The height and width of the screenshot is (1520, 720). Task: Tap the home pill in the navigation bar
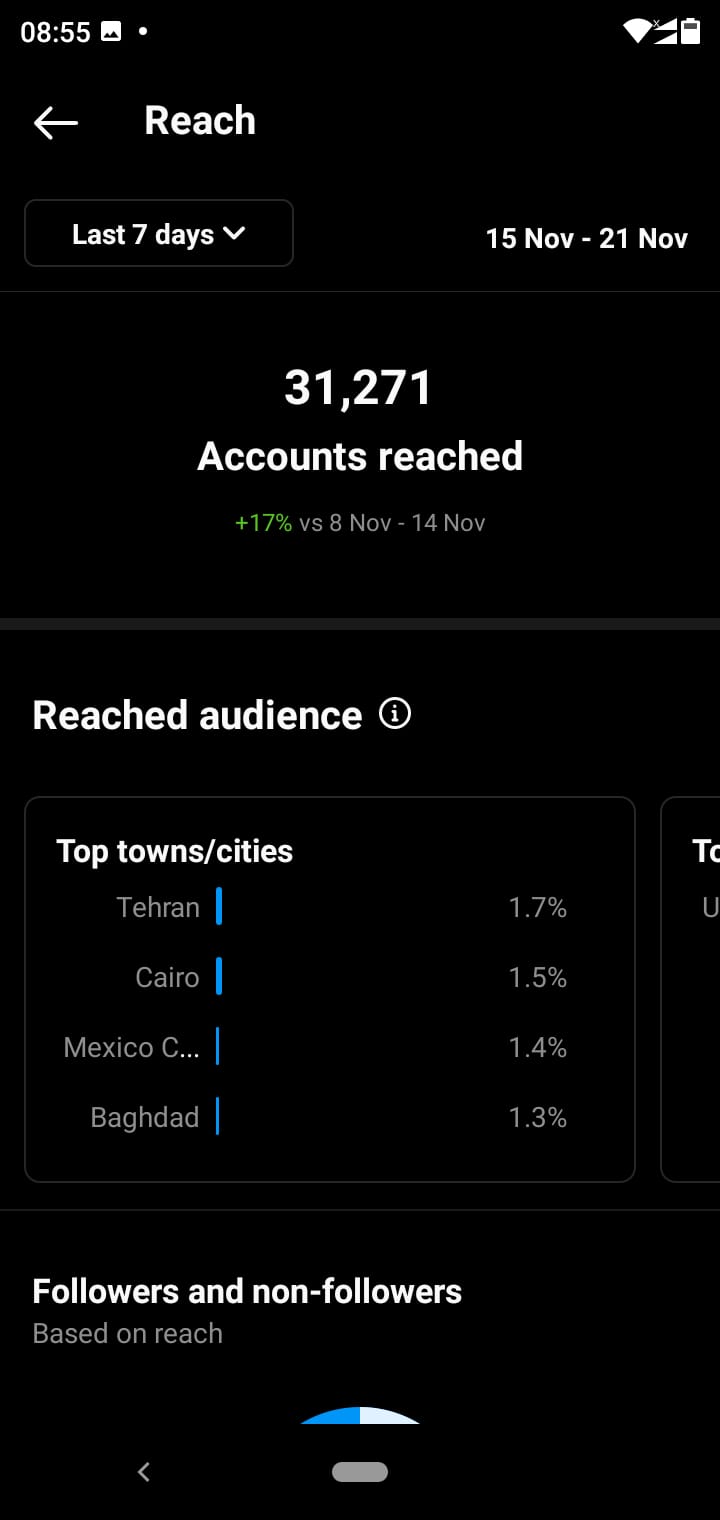pyautogui.click(x=360, y=1471)
